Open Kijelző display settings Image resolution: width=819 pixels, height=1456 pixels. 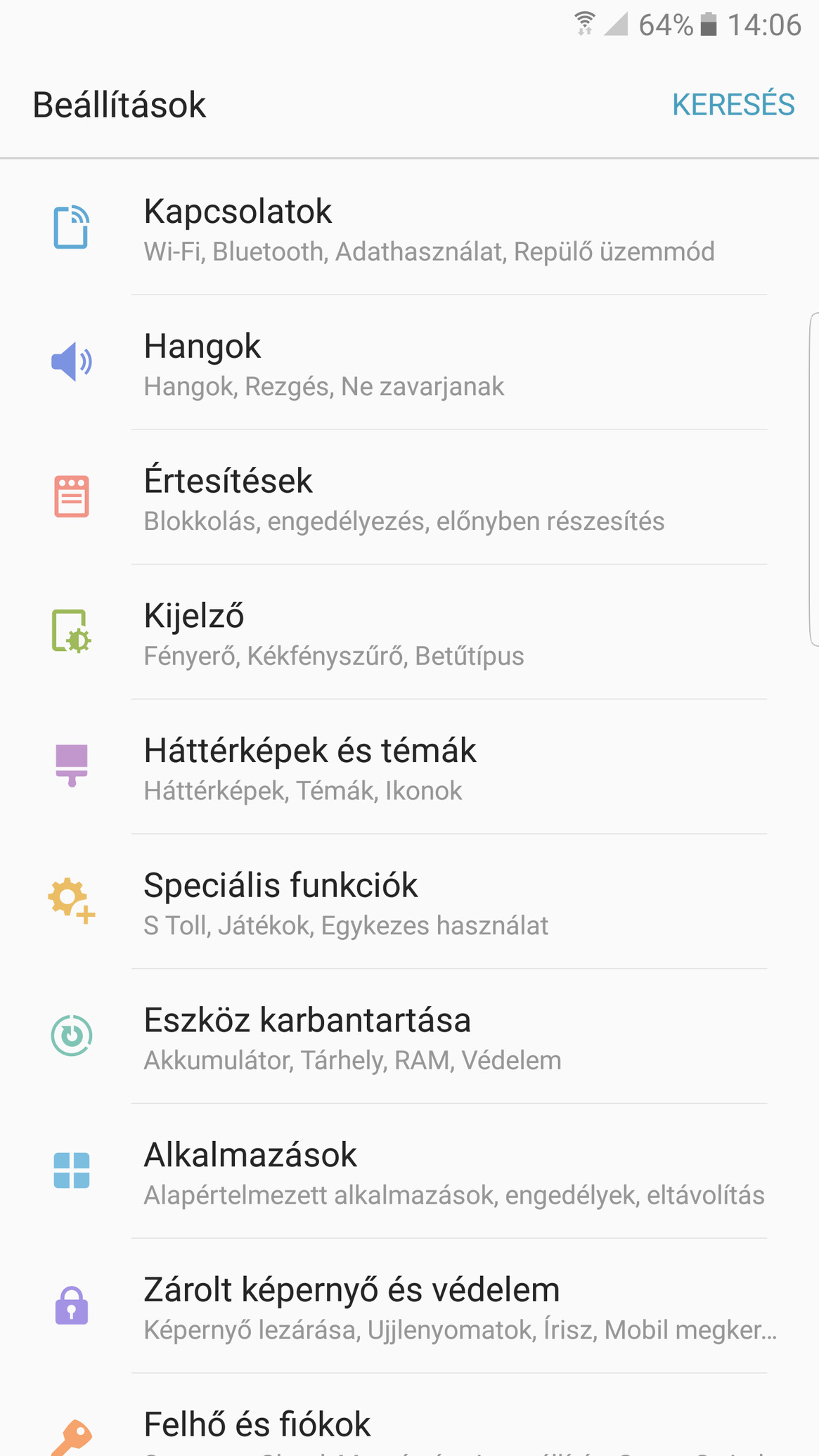409,633
